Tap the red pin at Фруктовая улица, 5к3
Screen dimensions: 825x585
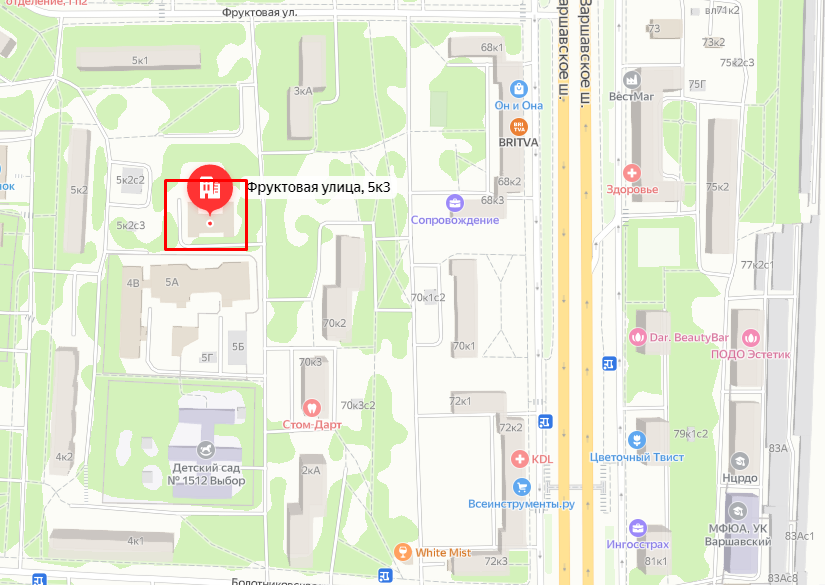pos(209,187)
